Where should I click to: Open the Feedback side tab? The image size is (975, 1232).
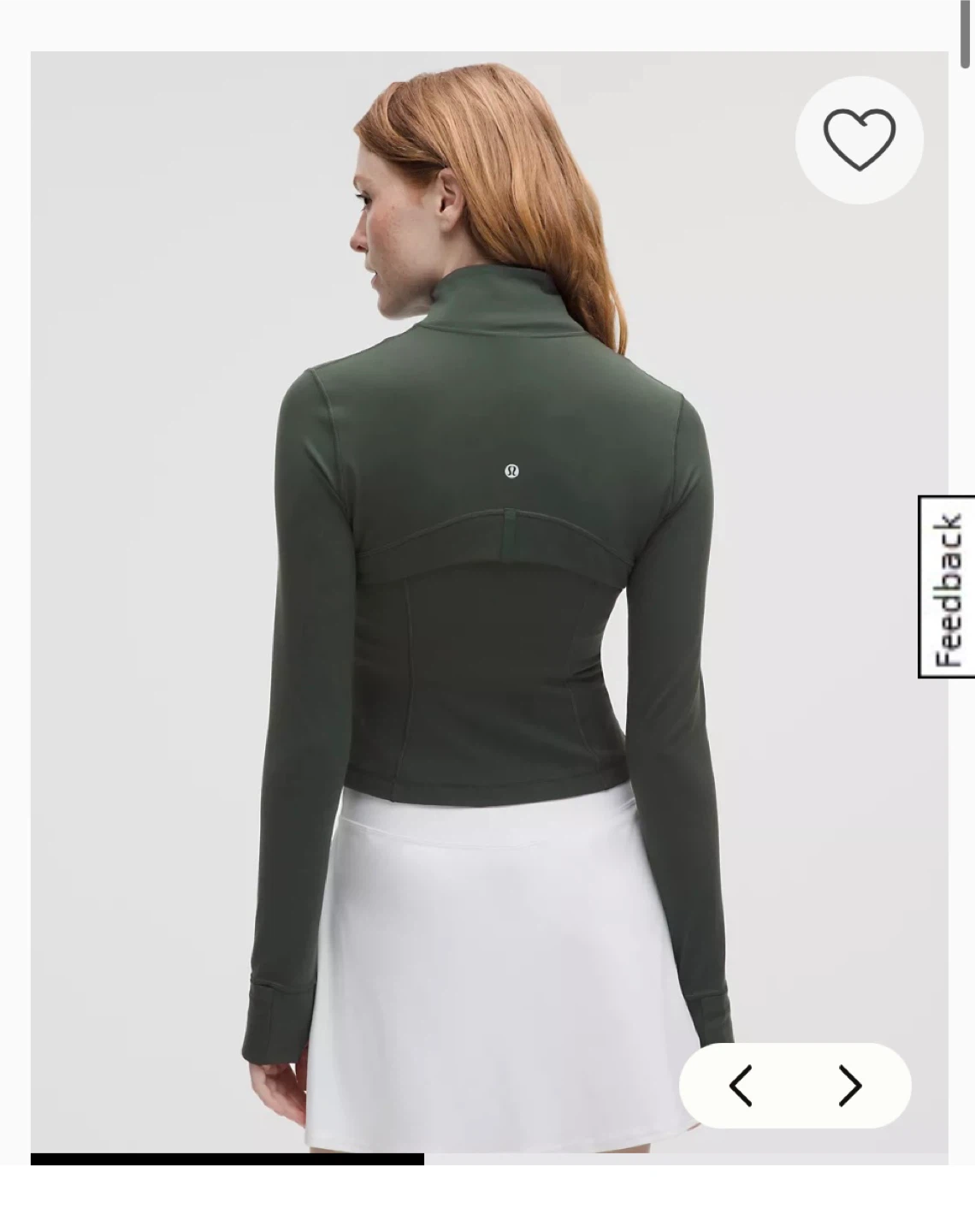click(x=947, y=587)
